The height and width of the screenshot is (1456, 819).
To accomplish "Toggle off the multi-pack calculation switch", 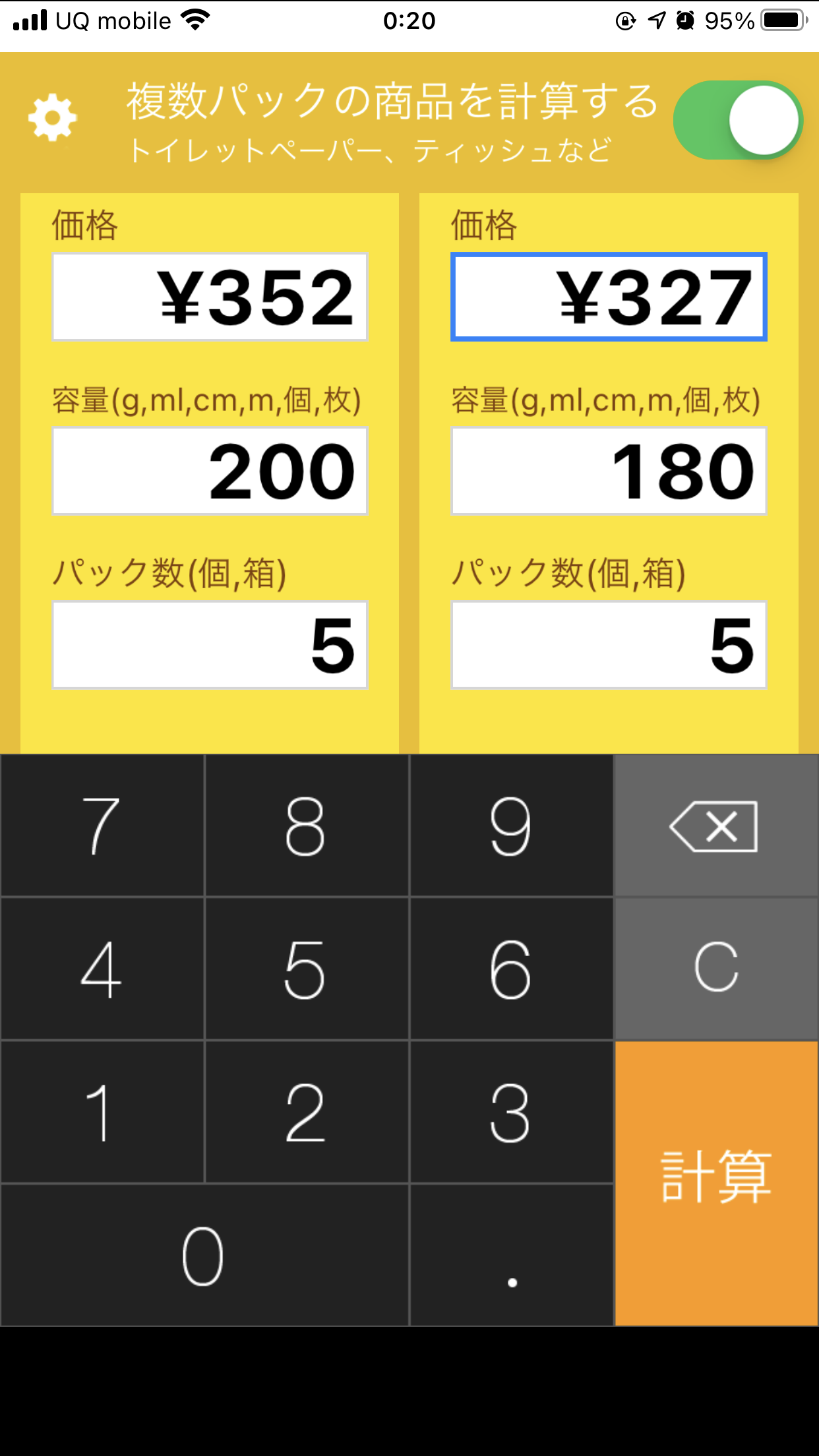I will pyautogui.click(x=737, y=120).
